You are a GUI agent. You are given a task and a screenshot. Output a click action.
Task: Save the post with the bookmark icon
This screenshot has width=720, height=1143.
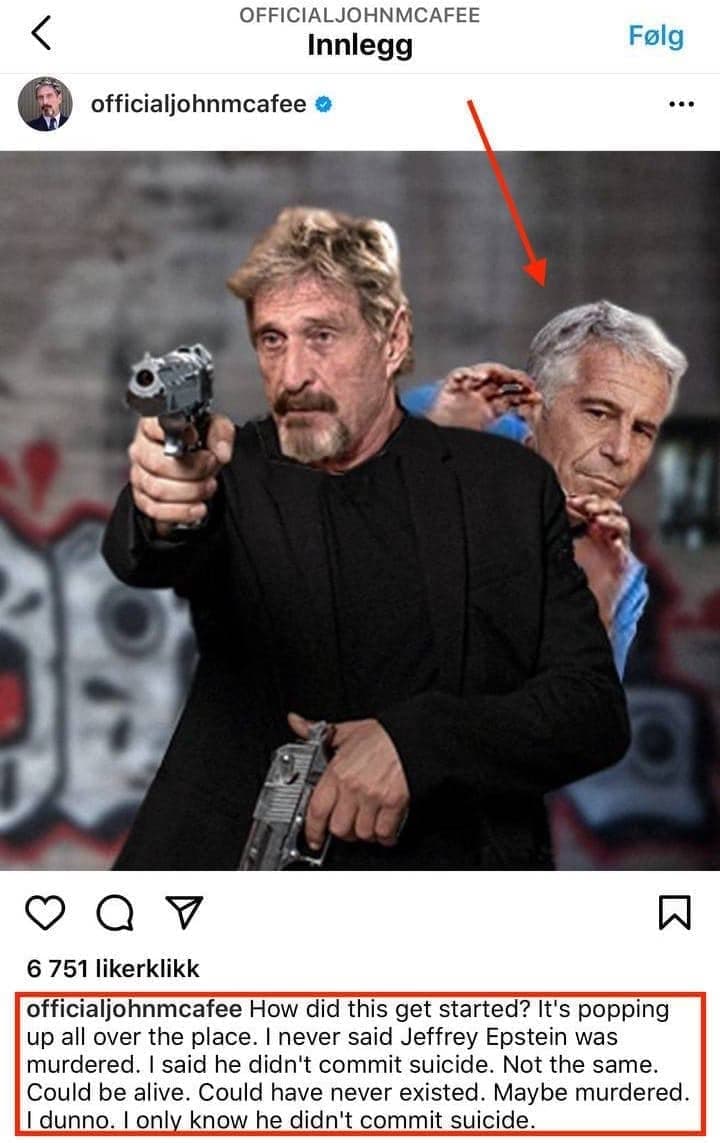674,913
